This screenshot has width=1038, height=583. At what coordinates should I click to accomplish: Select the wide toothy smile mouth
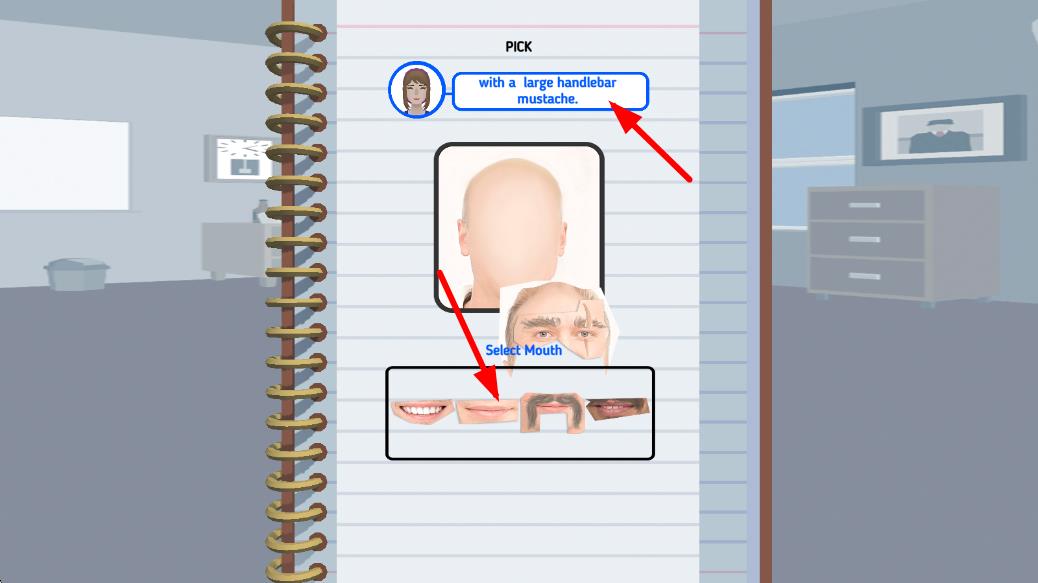421,411
